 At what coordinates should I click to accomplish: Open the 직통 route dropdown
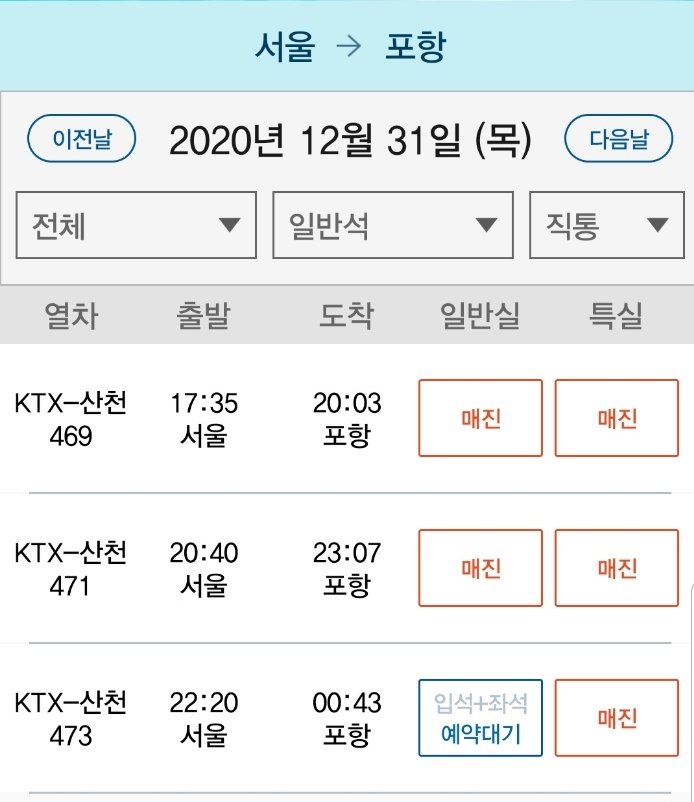[607, 225]
